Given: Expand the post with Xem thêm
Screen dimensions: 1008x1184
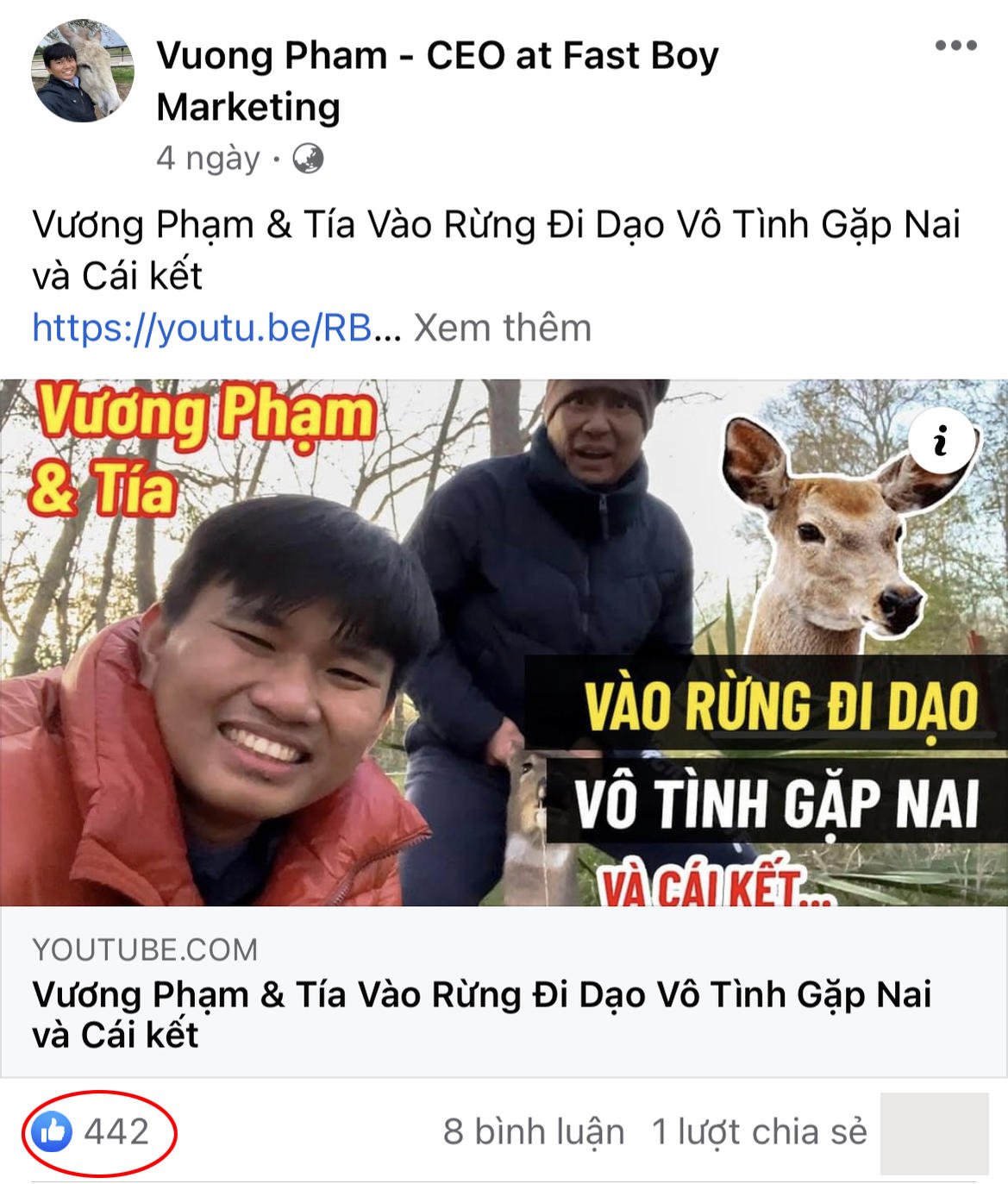Looking at the screenshot, I should (x=503, y=328).
